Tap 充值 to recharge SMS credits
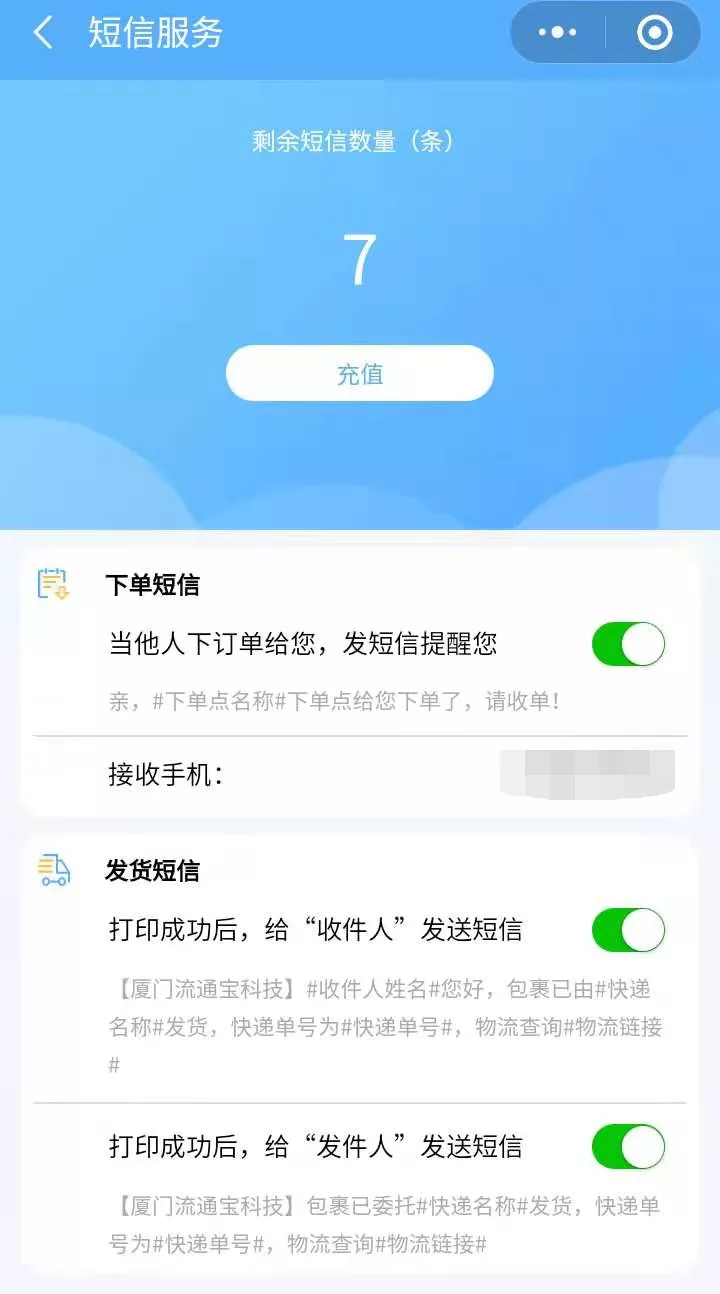This screenshot has width=720, height=1294. pos(360,374)
